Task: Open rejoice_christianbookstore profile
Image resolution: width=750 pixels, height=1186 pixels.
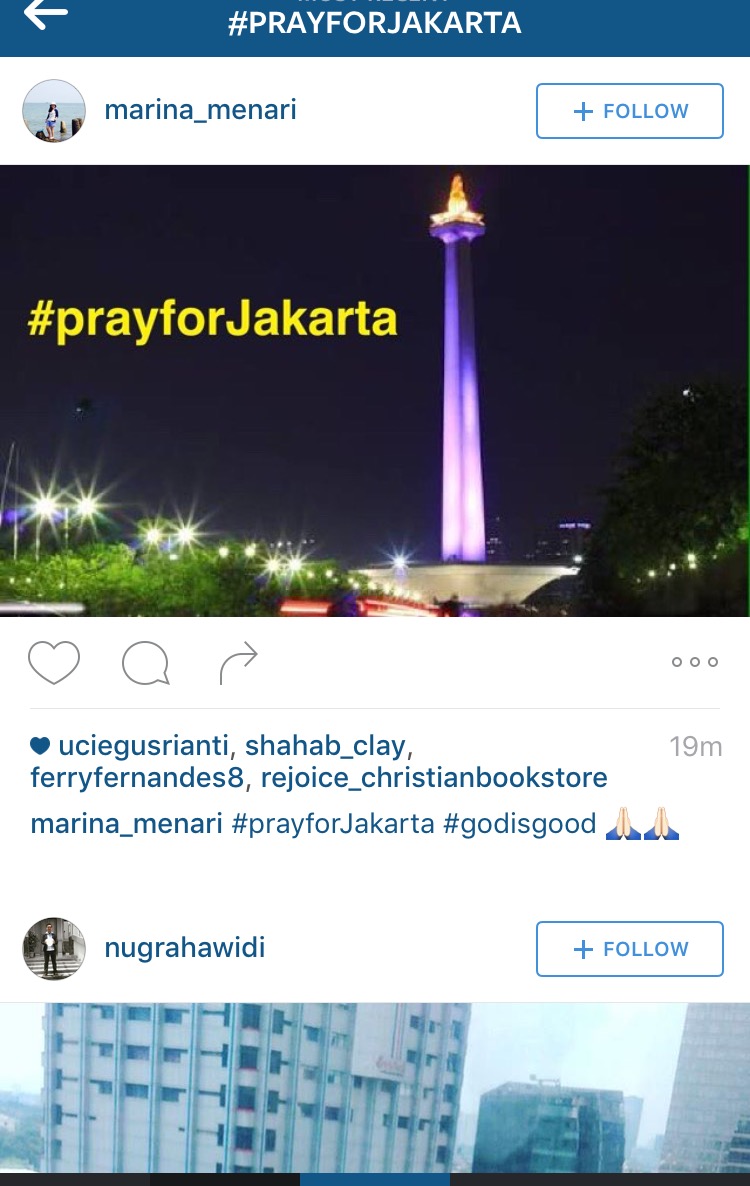Action: (x=434, y=778)
